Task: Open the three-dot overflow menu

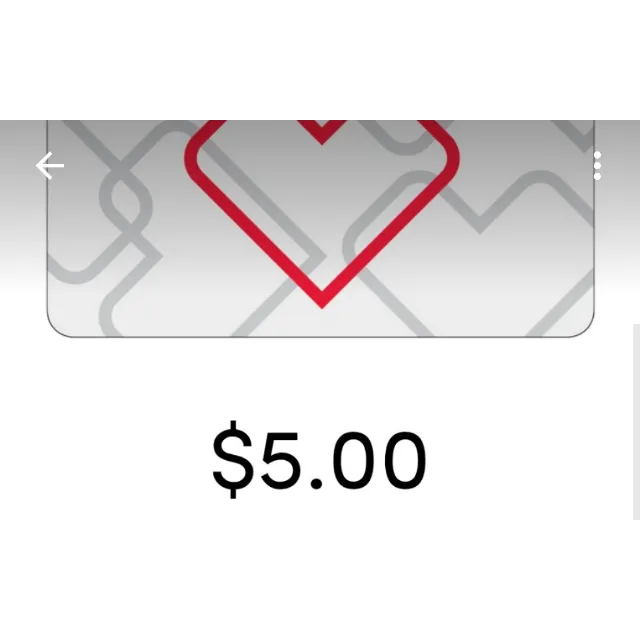Action: point(597,166)
